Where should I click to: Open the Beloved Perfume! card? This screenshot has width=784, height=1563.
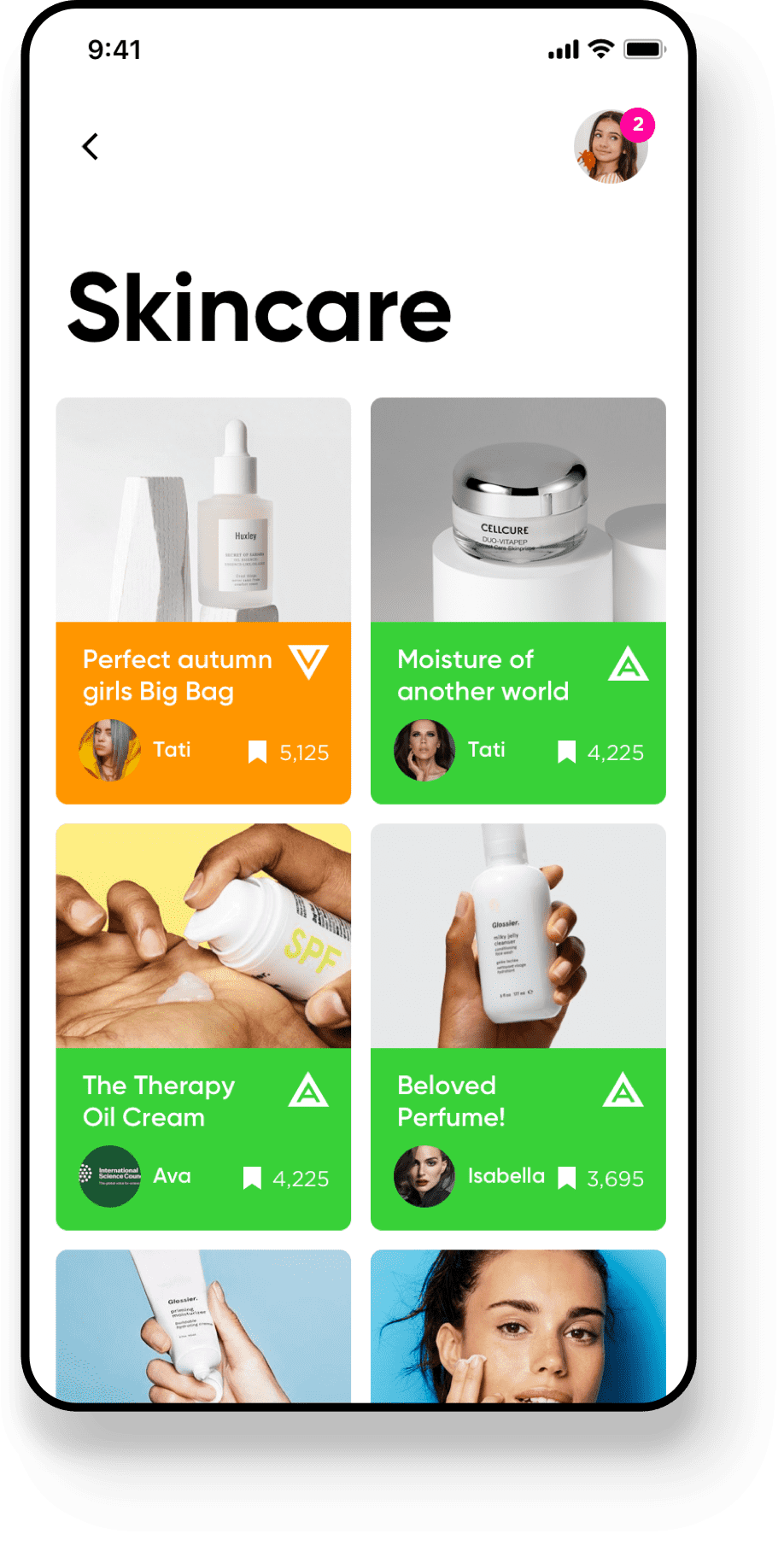pos(518,938)
